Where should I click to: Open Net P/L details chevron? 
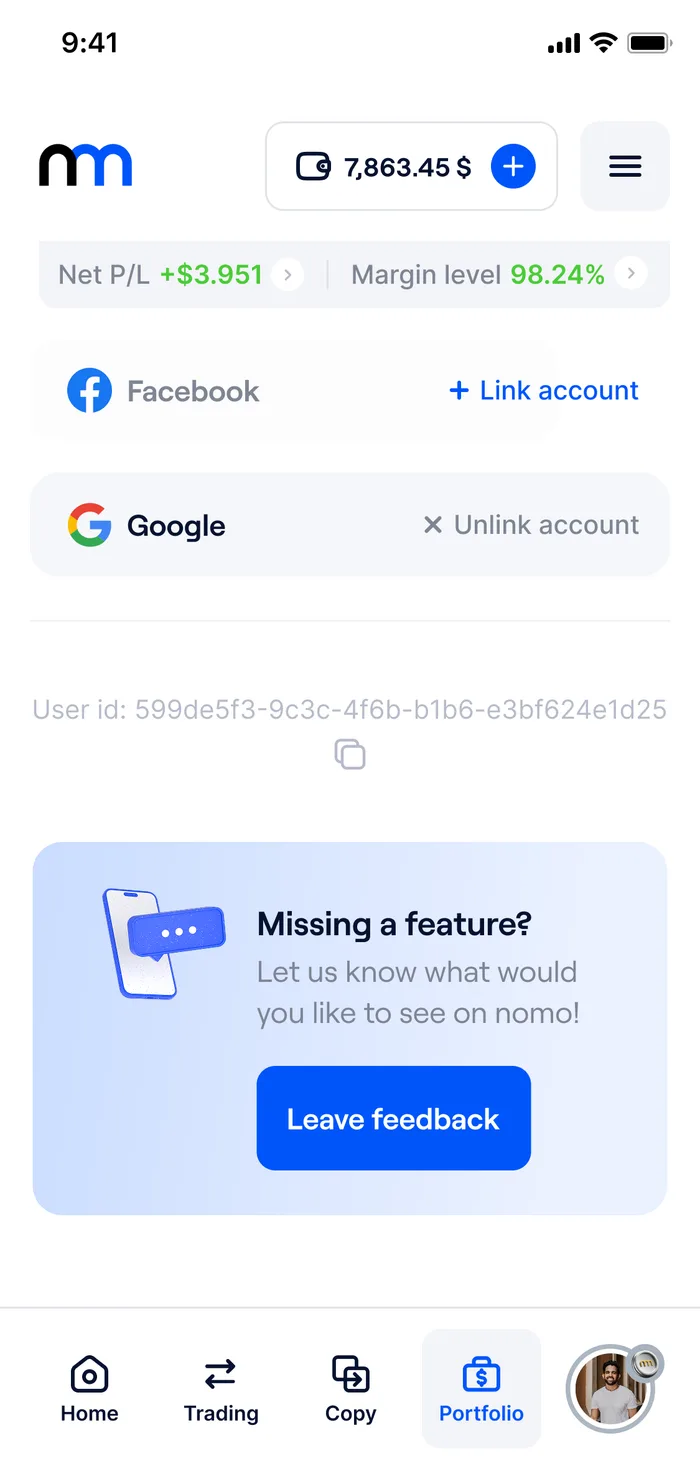click(287, 274)
